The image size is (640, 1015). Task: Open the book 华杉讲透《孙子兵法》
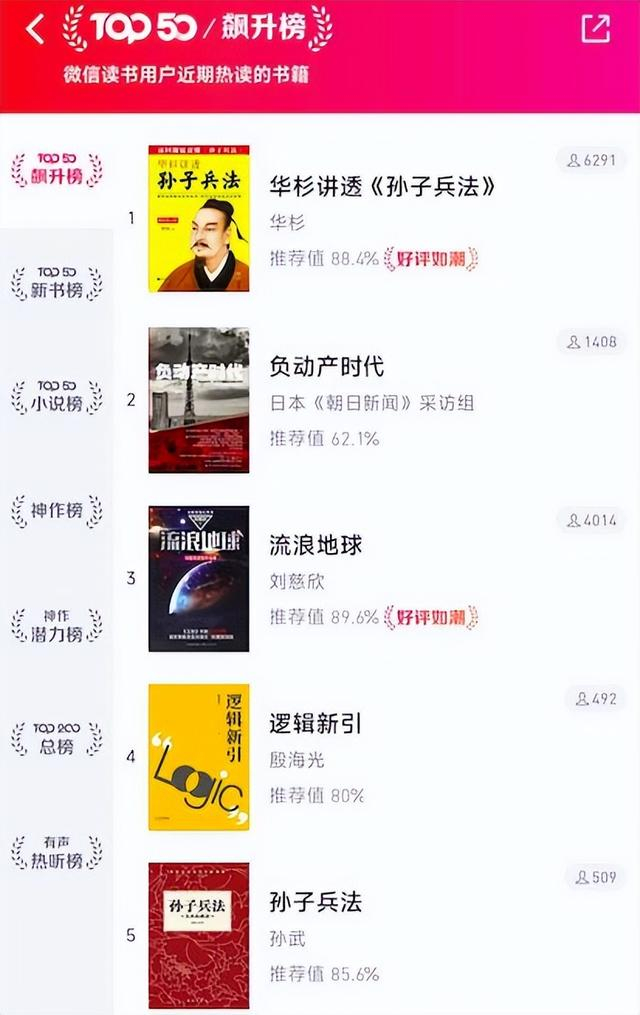click(383, 187)
